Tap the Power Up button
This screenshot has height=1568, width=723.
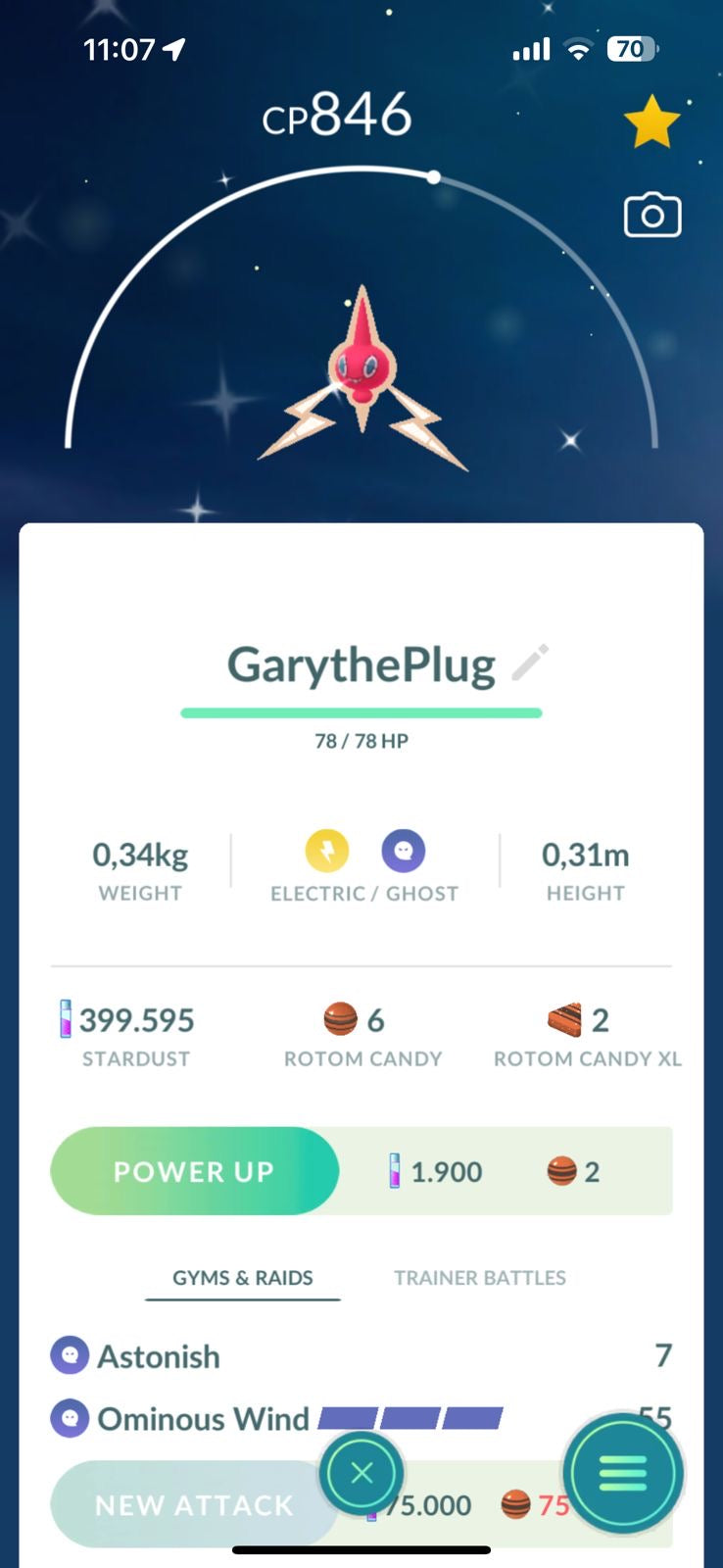tap(194, 1171)
